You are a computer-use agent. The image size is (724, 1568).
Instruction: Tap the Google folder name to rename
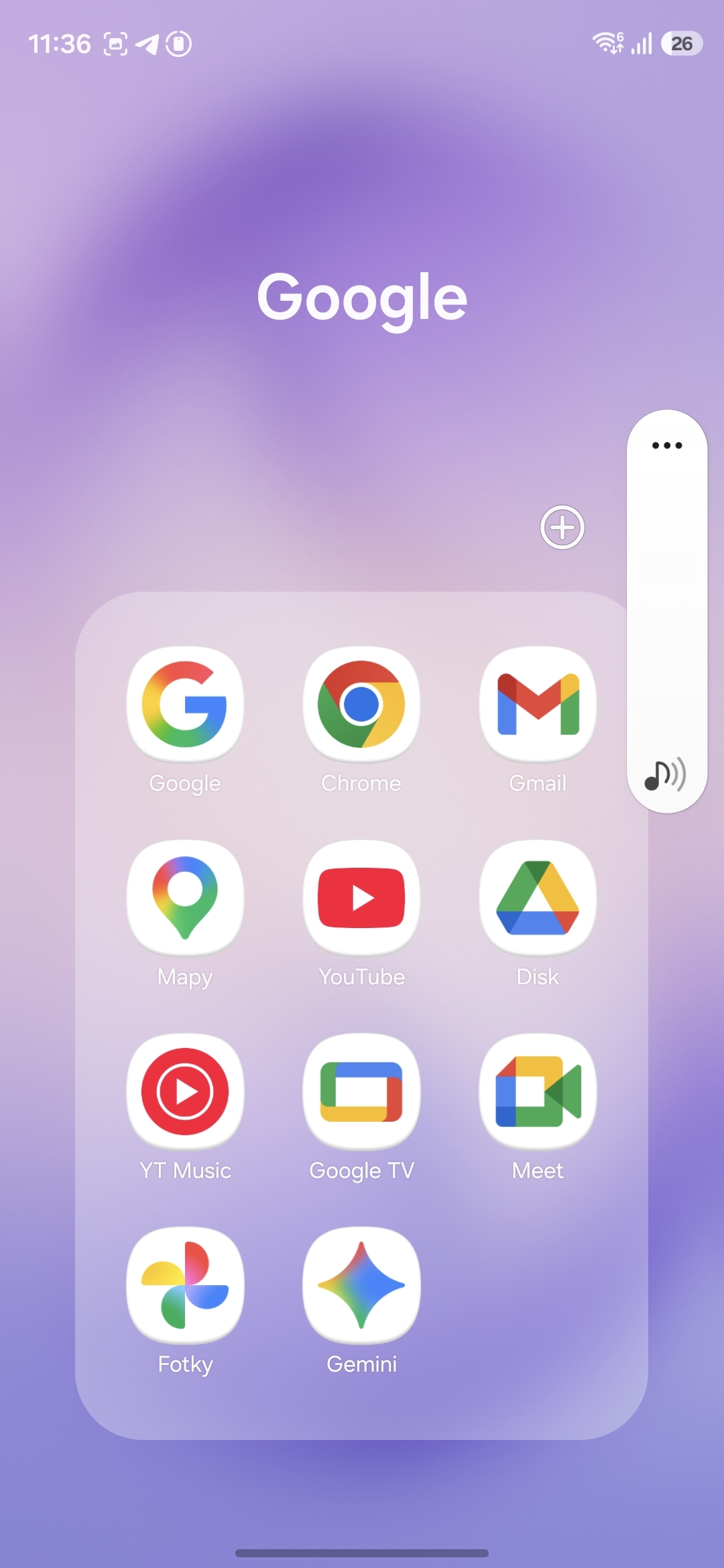pos(362,297)
